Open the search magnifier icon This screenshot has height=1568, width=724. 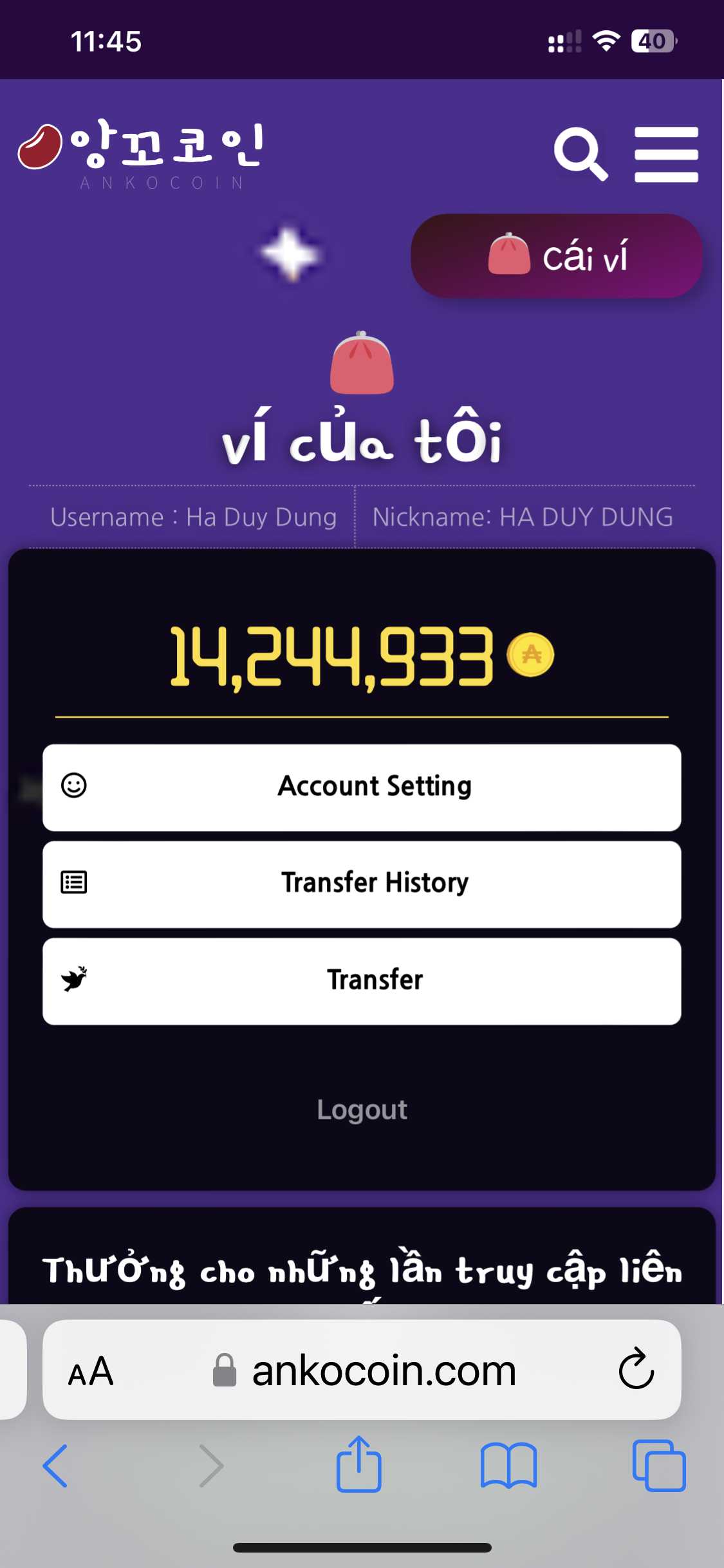580,154
